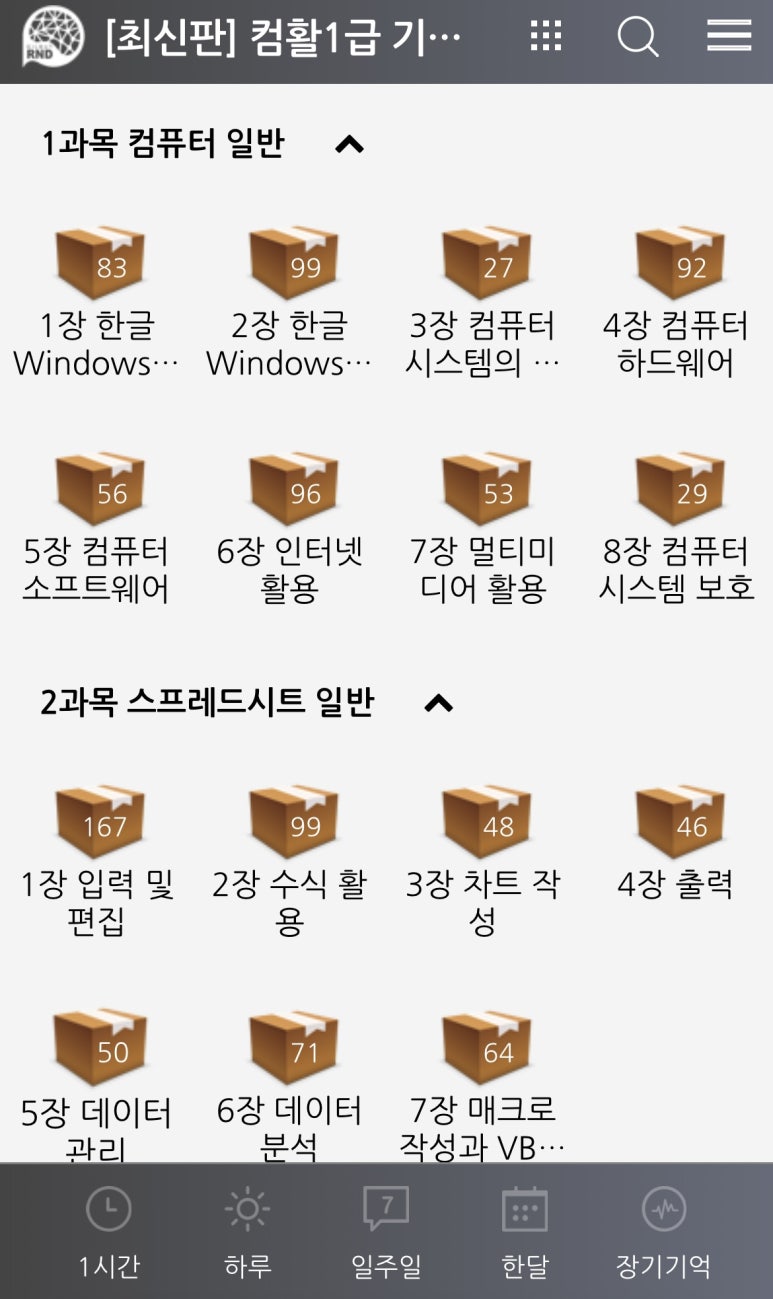The height and width of the screenshot is (1299, 773).
Task: Select the 3장 차트 작성 box
Action: coord(486,822)
